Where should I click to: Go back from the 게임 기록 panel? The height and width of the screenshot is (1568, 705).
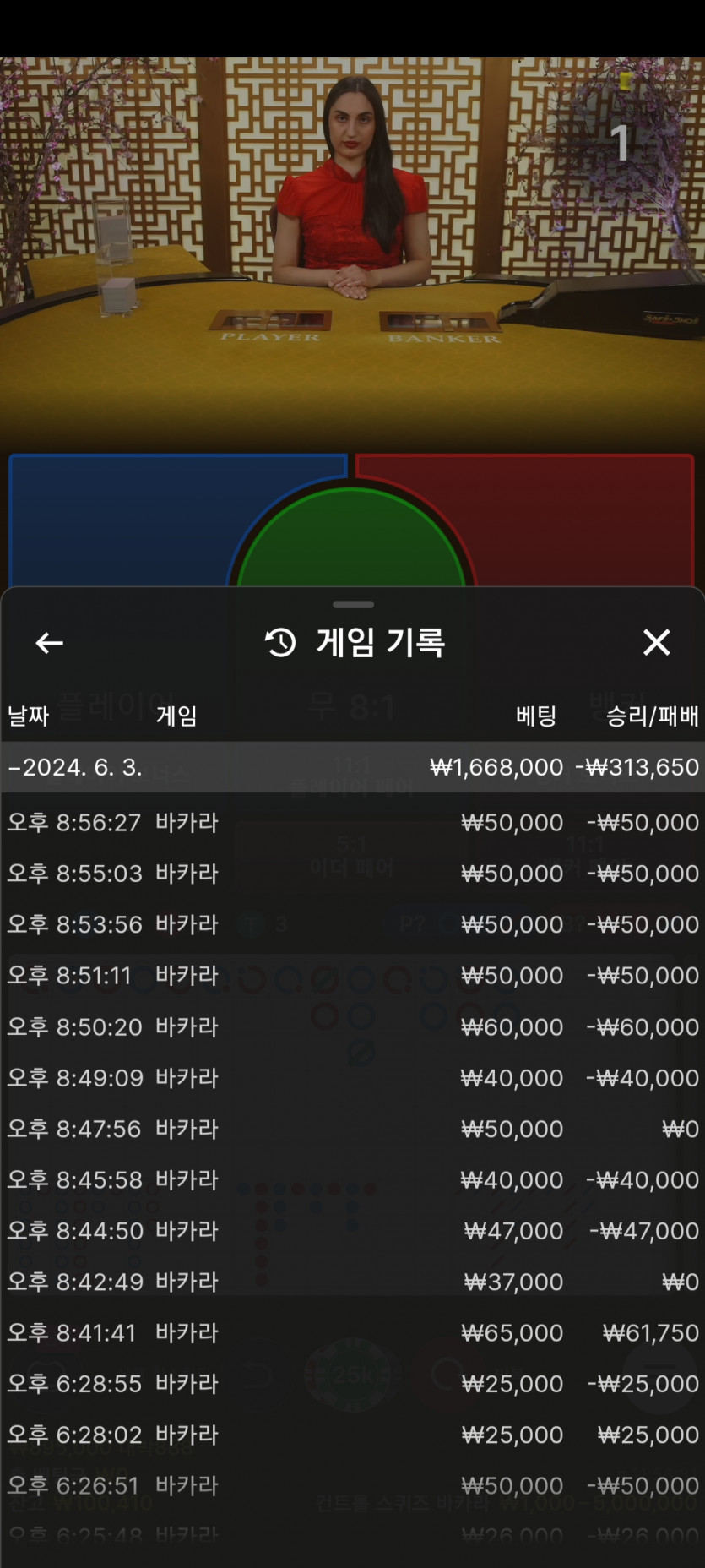coord(49,644)
